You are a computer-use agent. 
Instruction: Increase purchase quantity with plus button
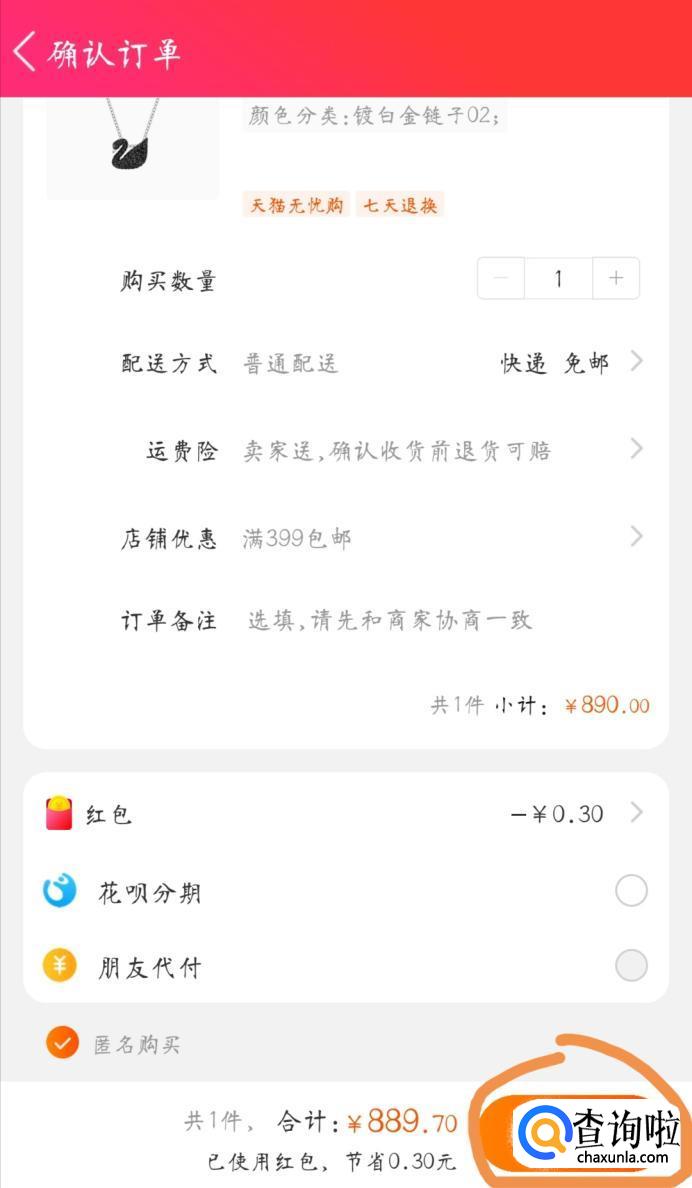click(616, 279)
